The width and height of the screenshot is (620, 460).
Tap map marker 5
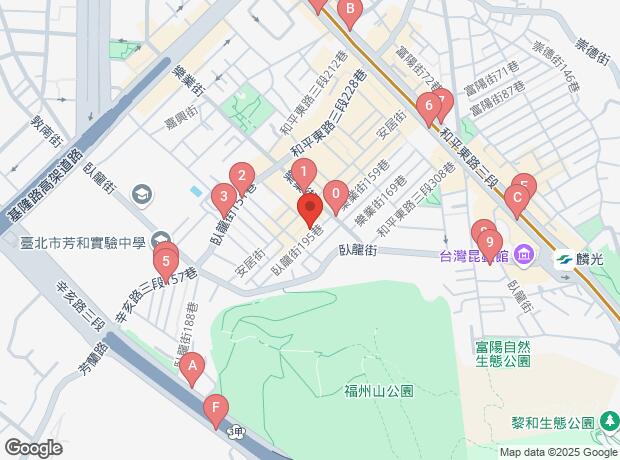click(x=165, y=264)
